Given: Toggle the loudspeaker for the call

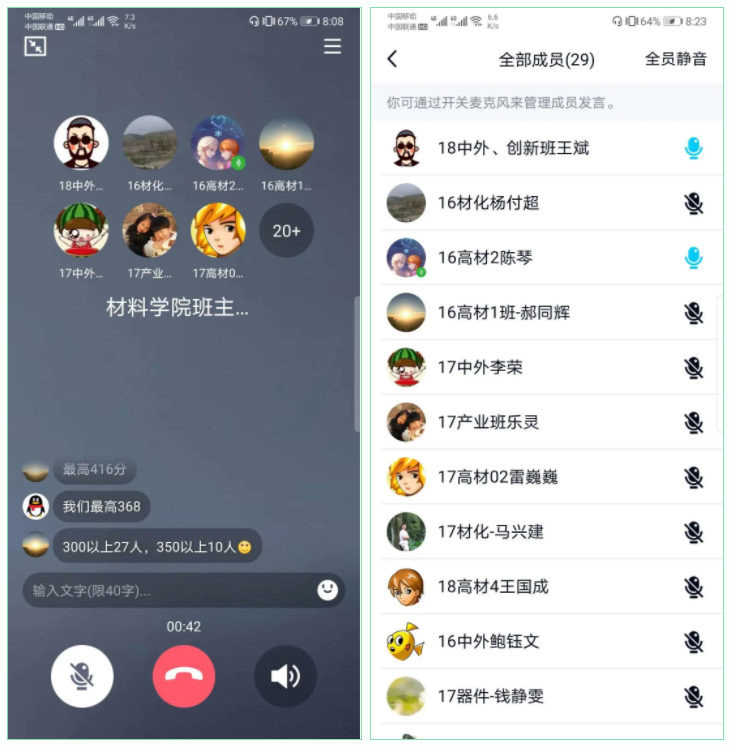Looking at the screenshot, I should tap(285, 676).
